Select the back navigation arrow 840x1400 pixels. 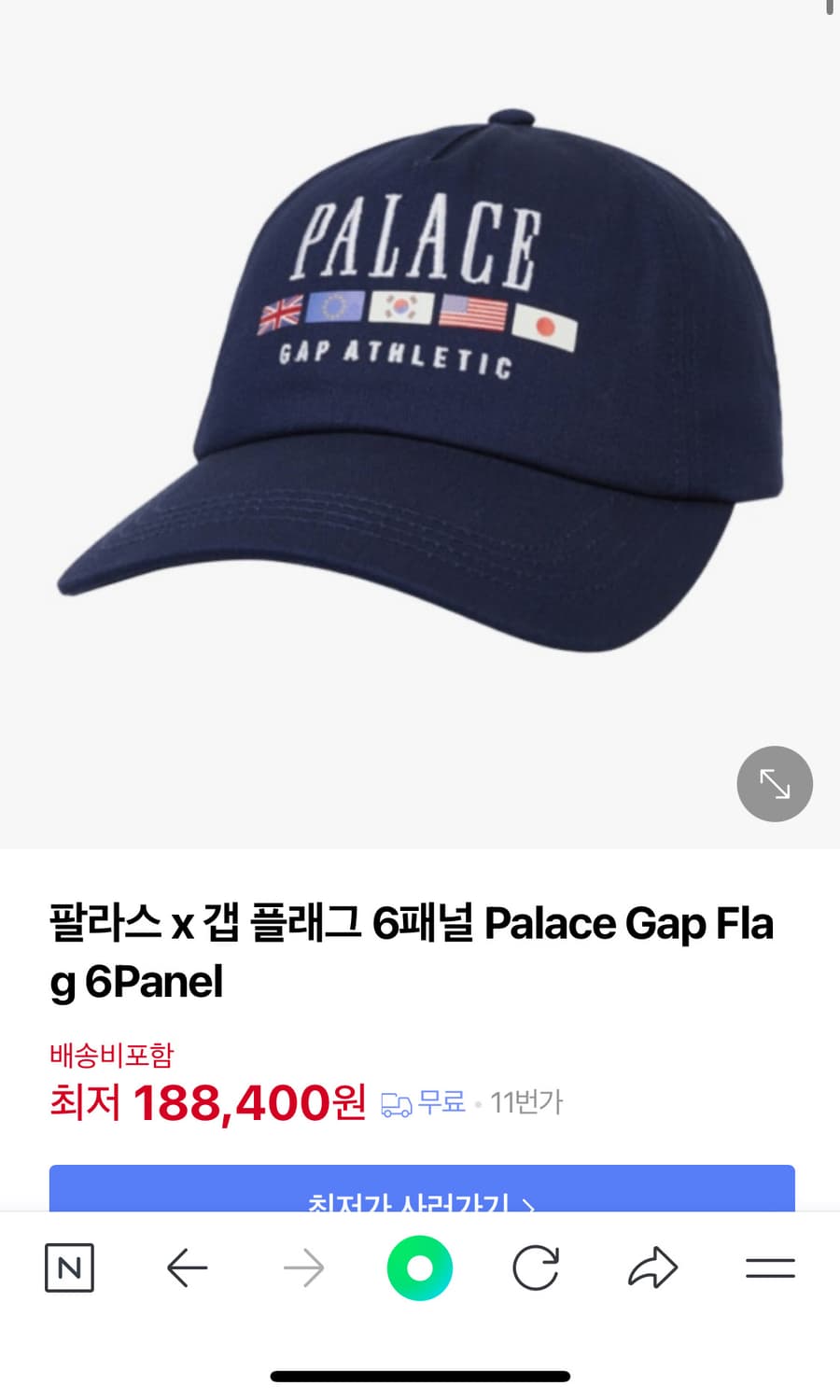[187, 1267]
